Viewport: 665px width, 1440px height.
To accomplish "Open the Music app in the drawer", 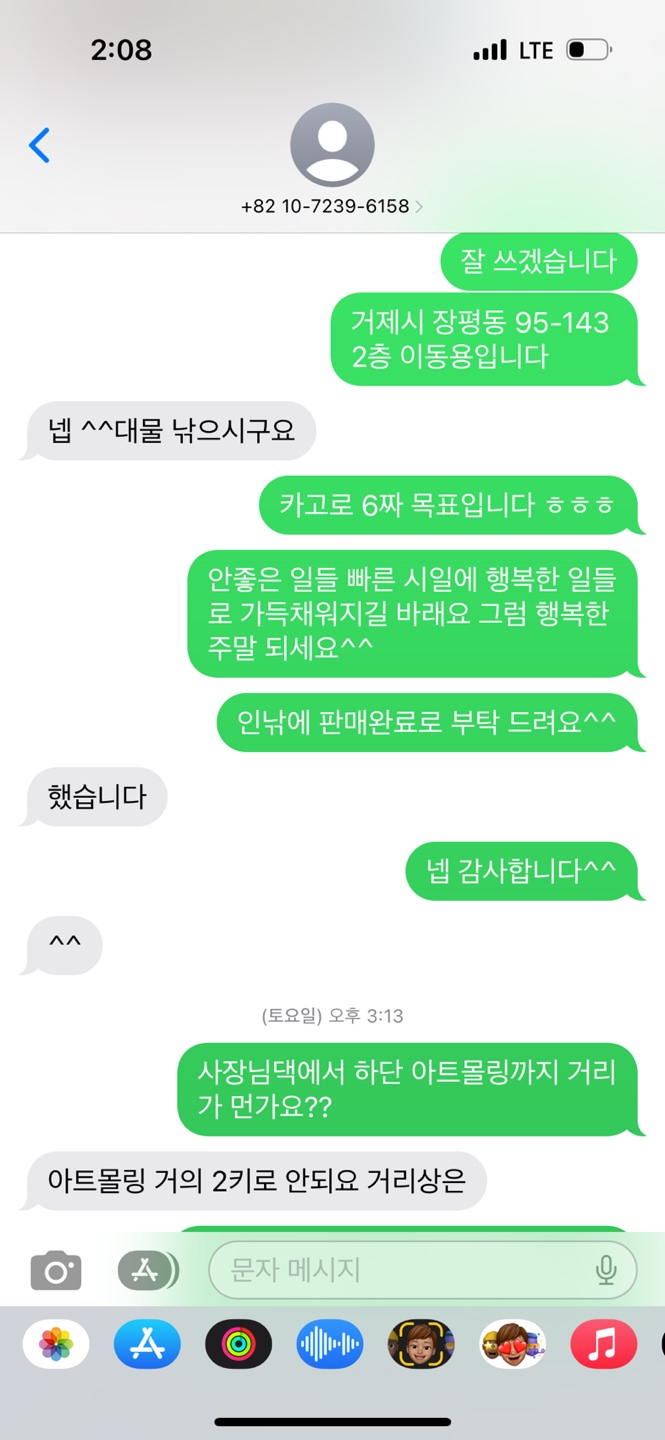I will (x=603, y=1344).
